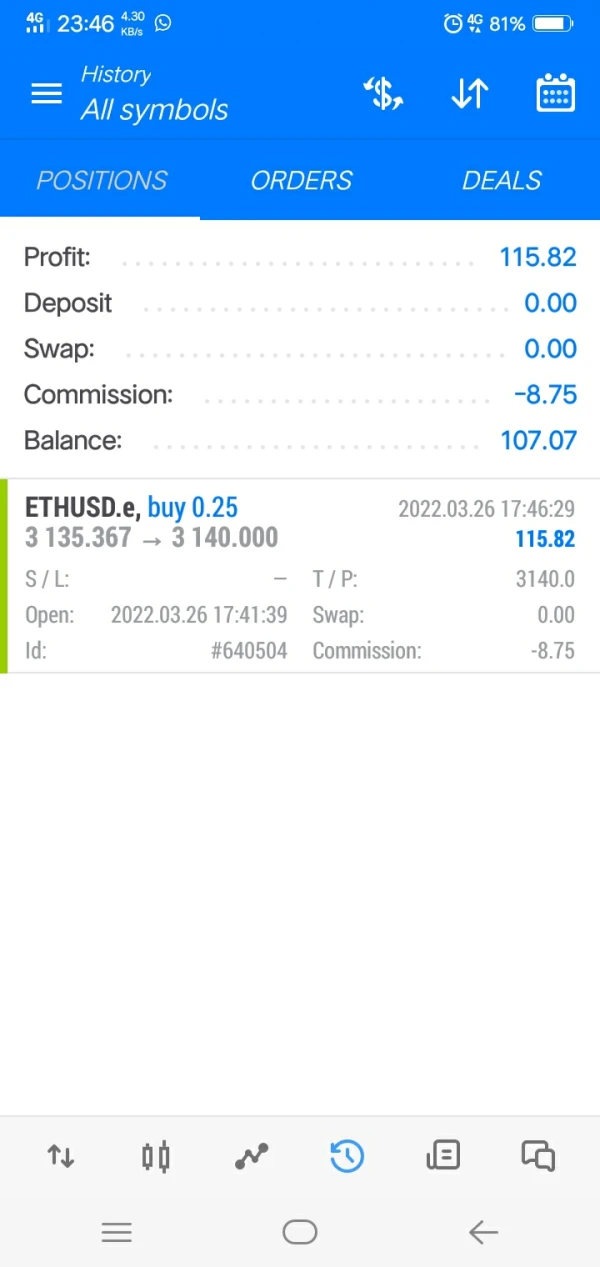Screen dimensions: 600x1267
Task: Select the Positions tab
Action: click(x=101, y=180)
